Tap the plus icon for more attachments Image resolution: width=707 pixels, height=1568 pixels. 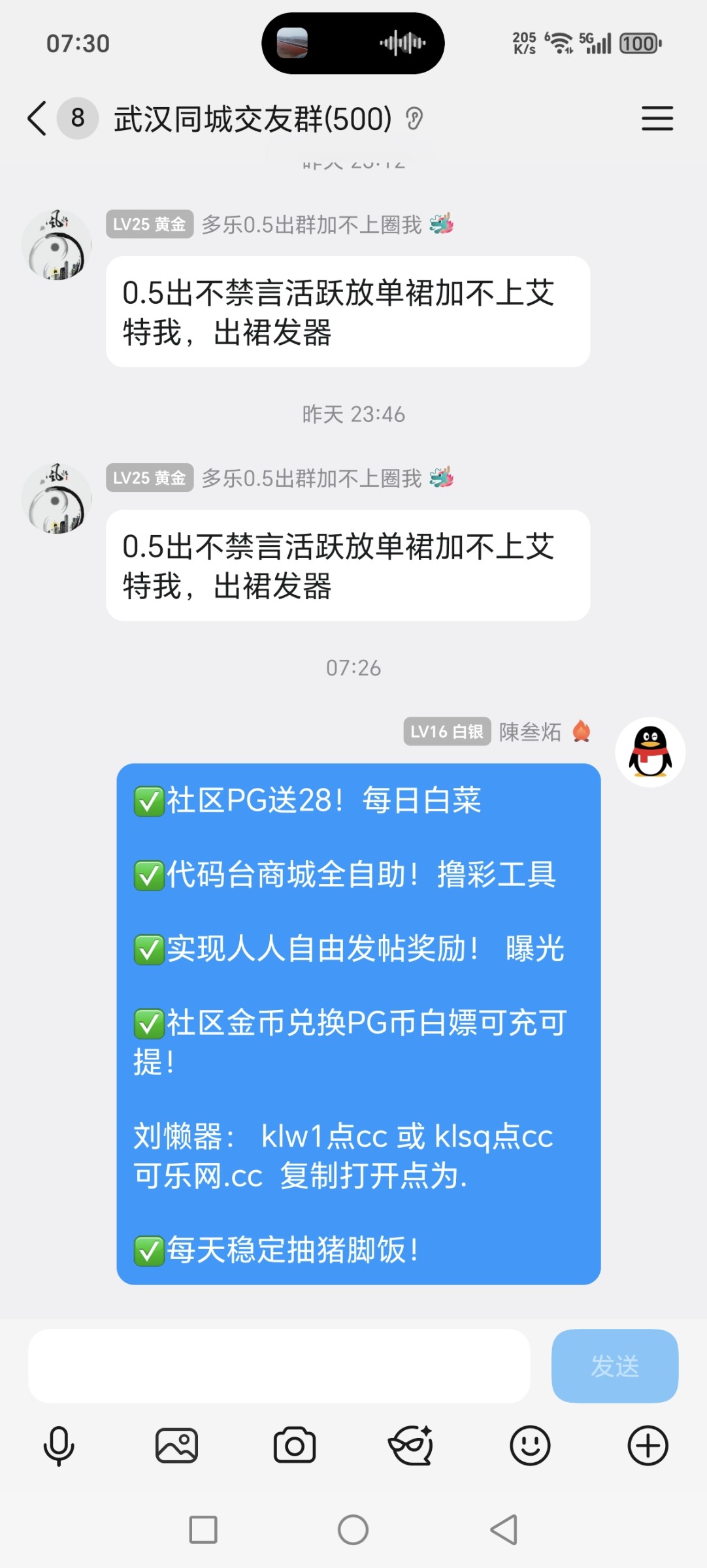click(648, 1445)
